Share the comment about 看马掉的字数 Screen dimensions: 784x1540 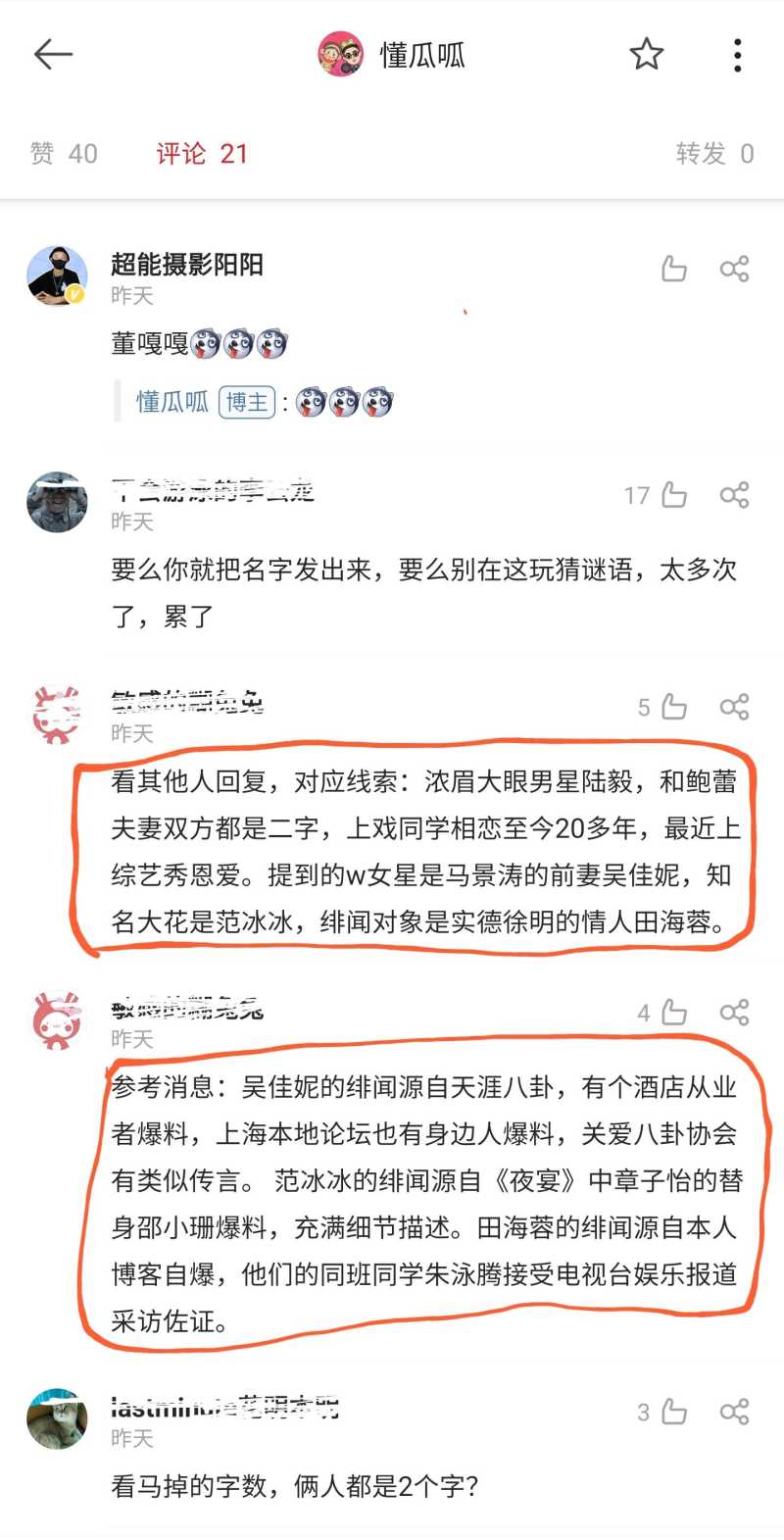[734, 1412]
